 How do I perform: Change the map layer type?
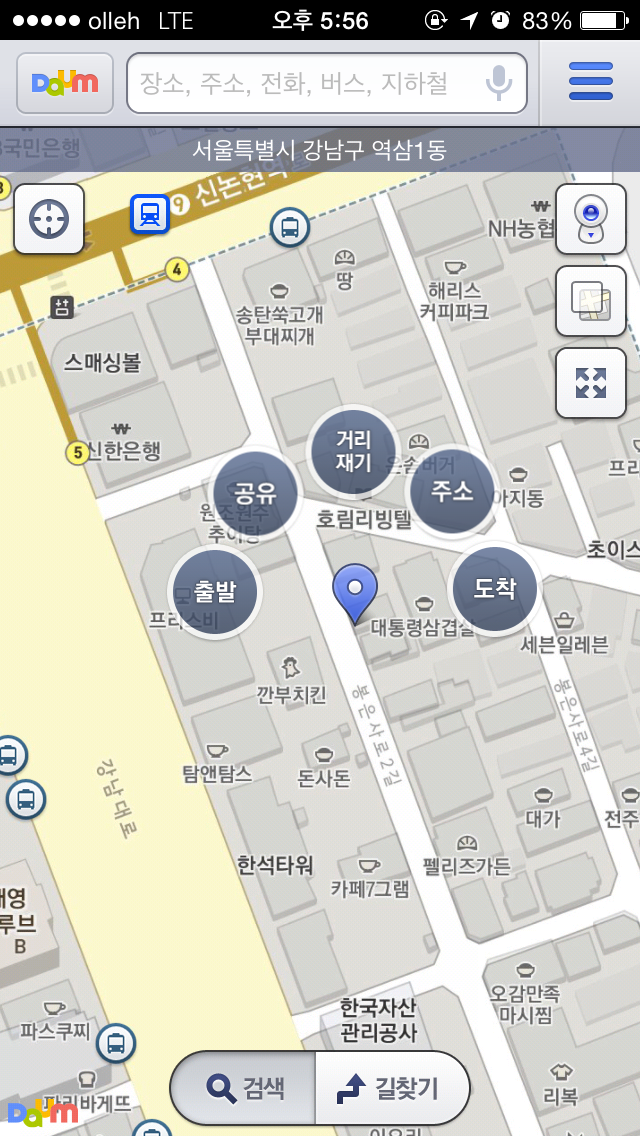click(590, 301)
